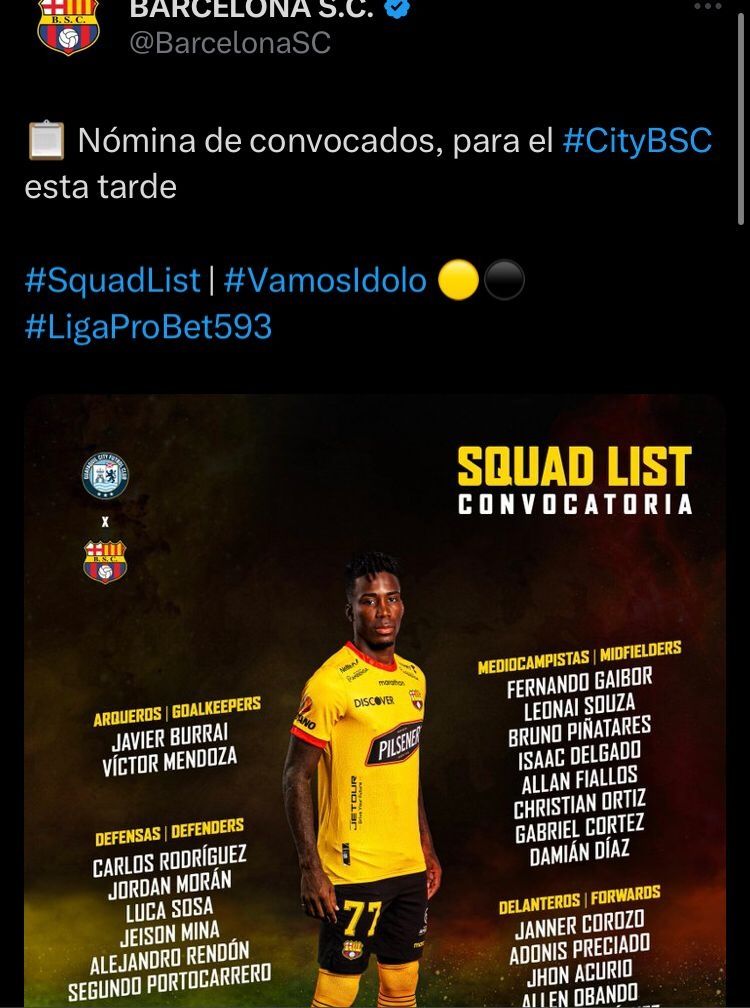View the Squad List image full screen
750x1008 pixels.
pos(375,700)
